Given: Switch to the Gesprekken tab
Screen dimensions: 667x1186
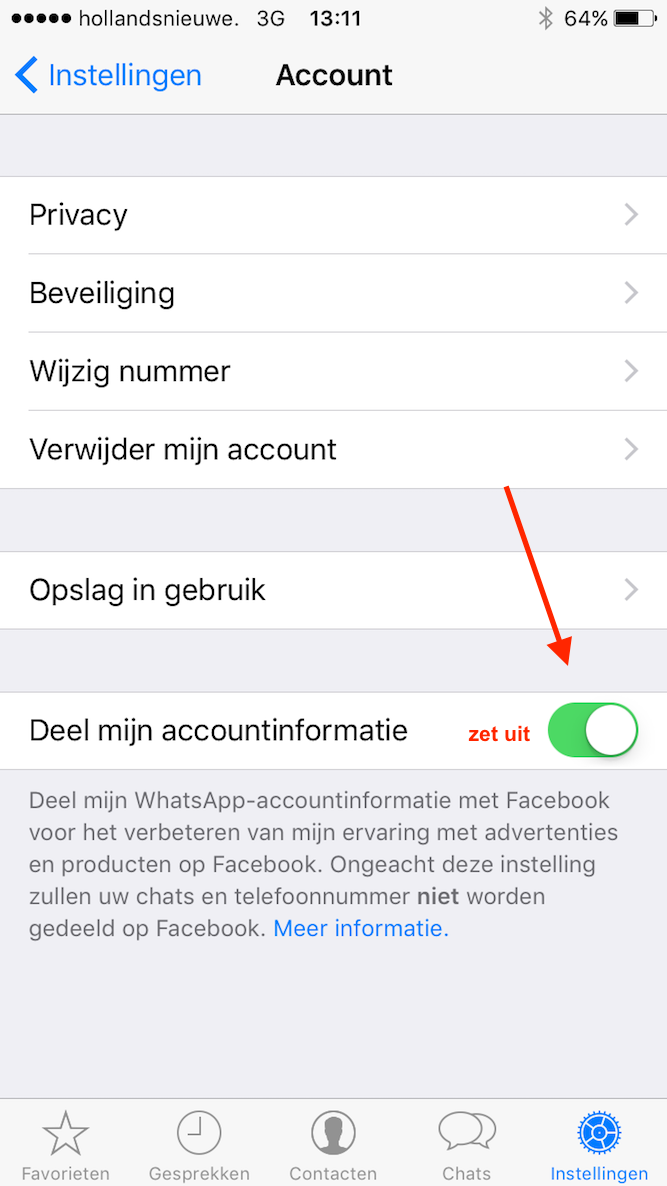Looking at the screenshot, I should [199, 1145].
